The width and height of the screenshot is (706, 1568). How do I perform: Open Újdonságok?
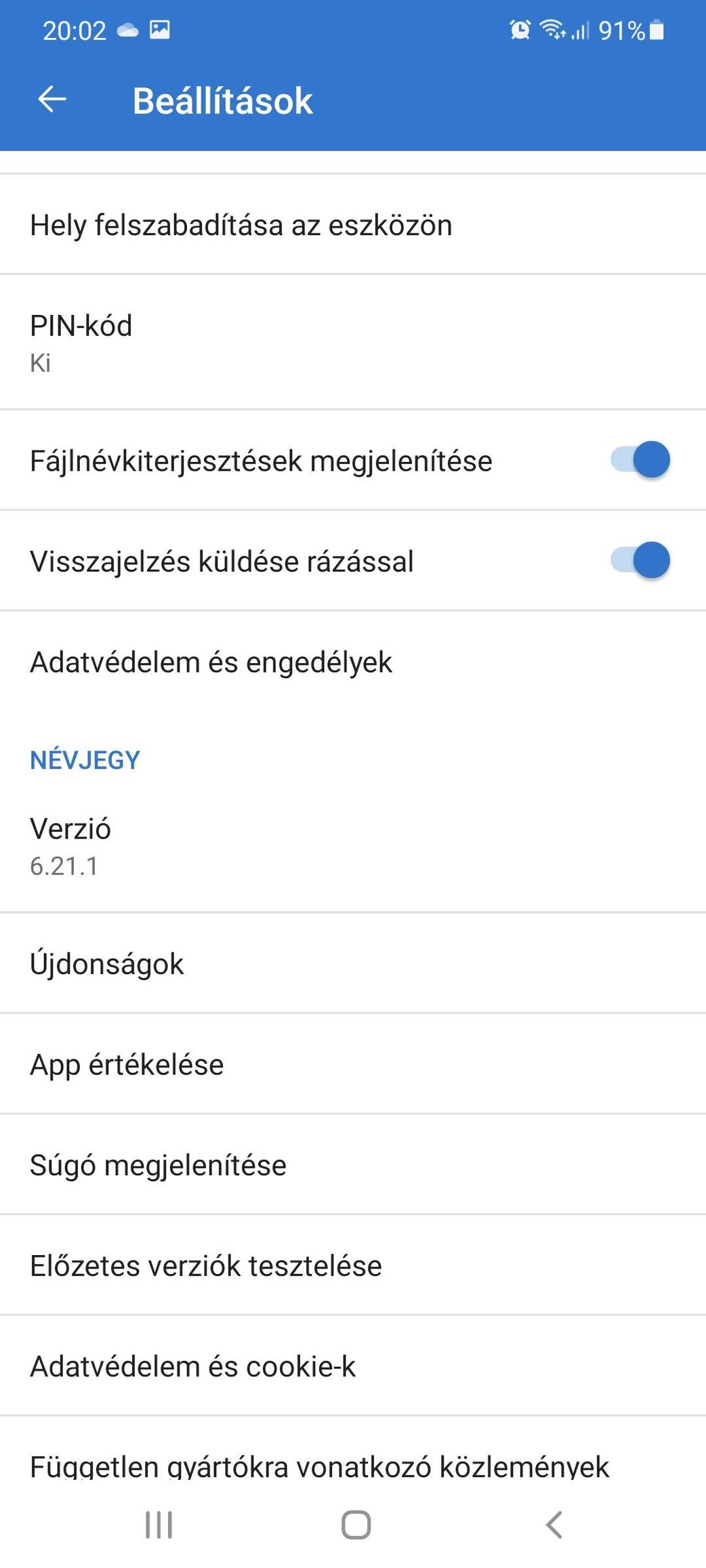pyautogui.click(x=353, y=963)
